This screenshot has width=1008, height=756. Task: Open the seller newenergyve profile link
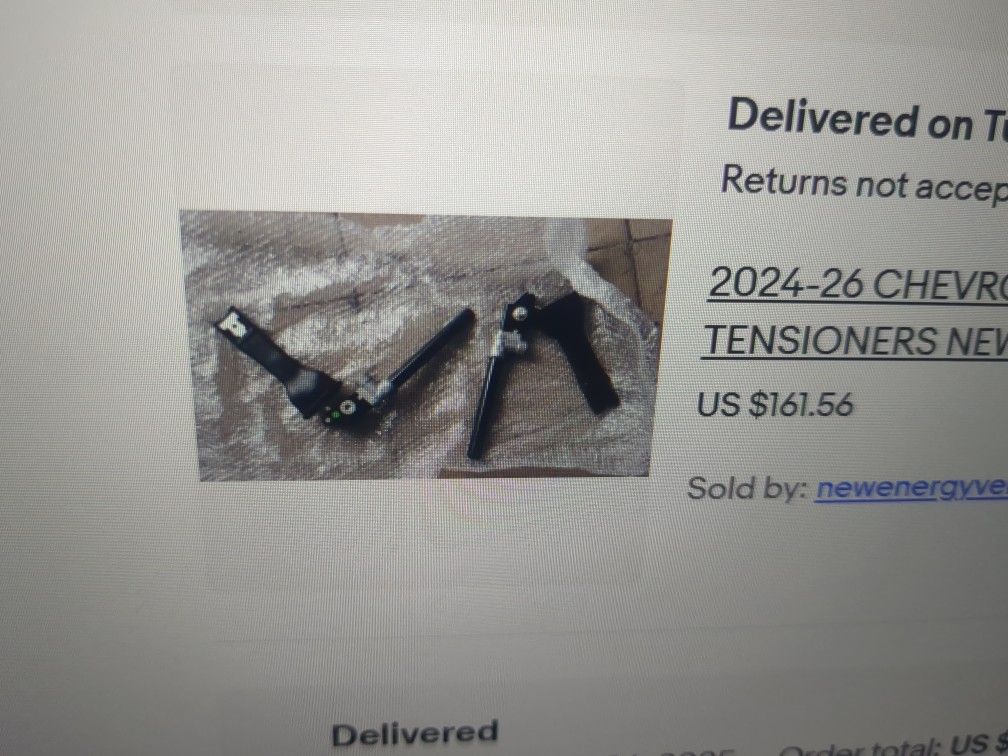tap(910, 490)
